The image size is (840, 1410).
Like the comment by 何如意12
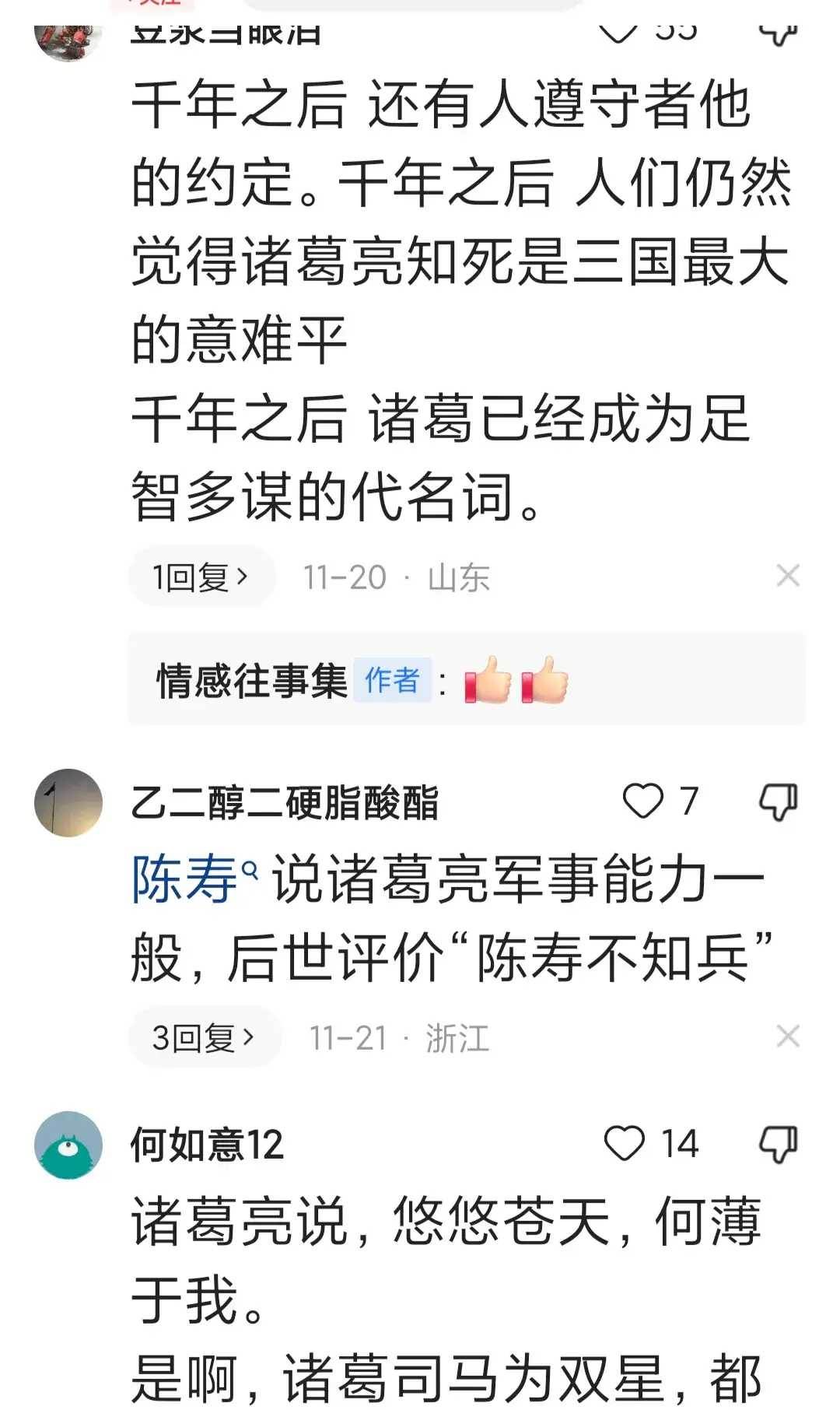click(625, 1144)
